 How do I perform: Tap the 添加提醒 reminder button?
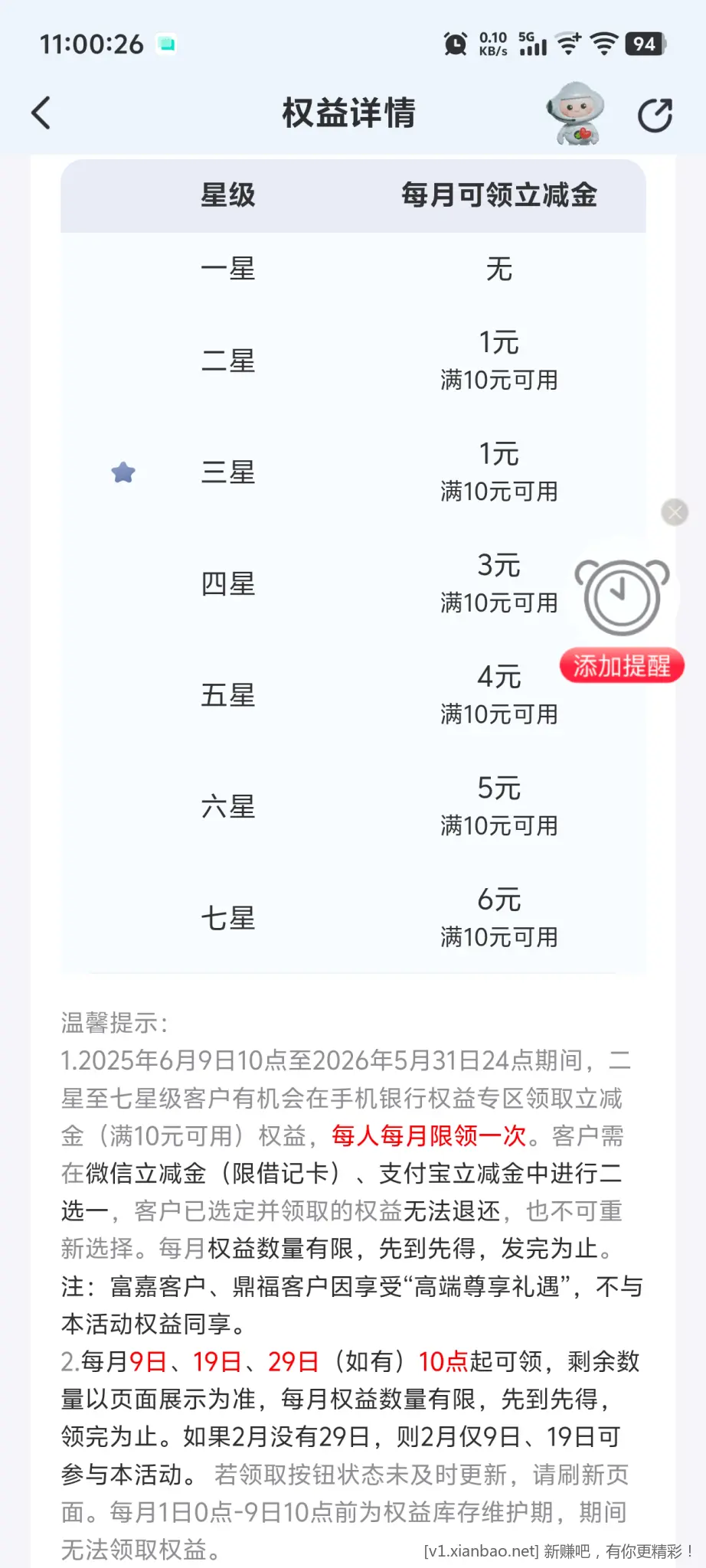622,665
